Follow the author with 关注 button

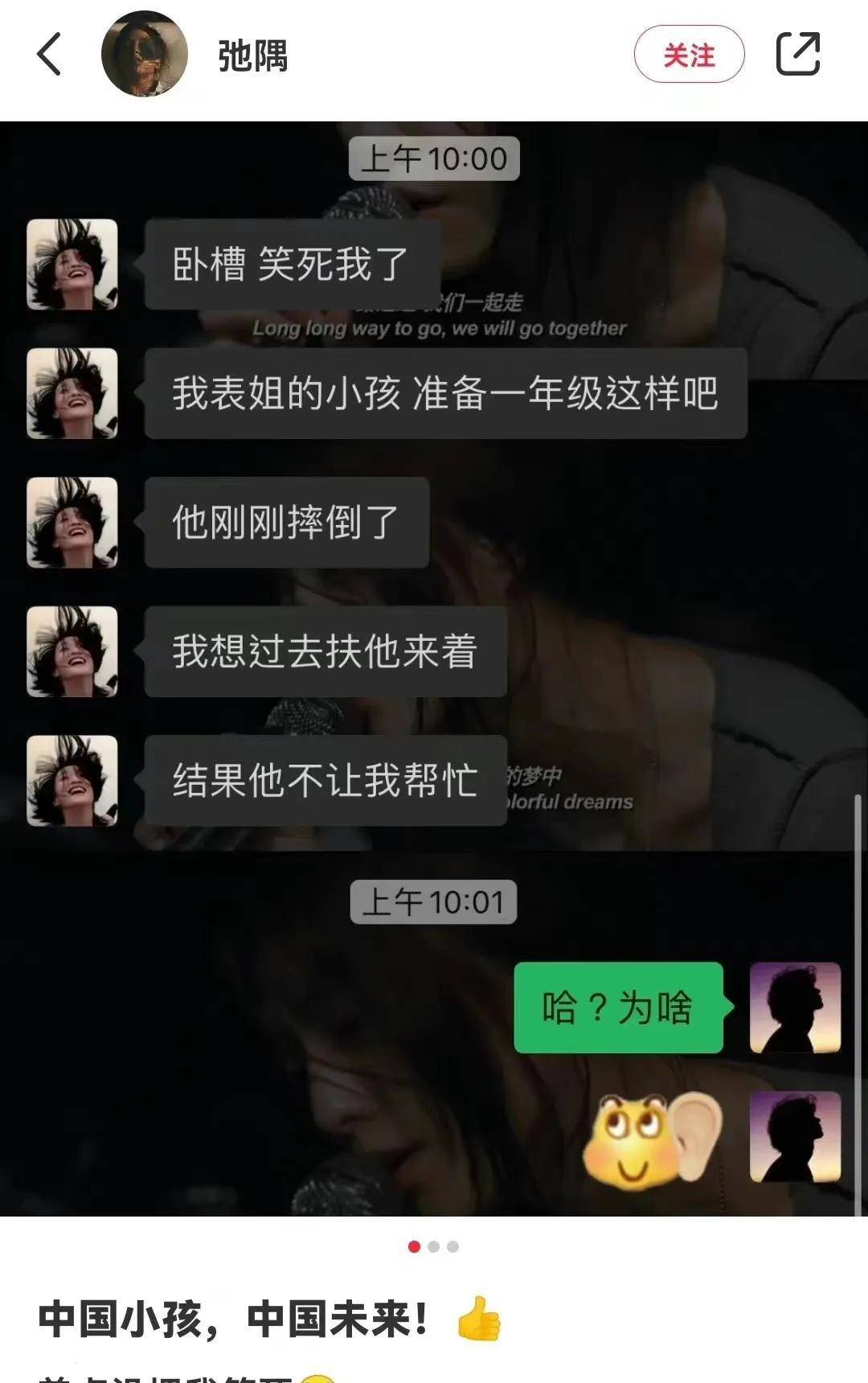(689, 55)
